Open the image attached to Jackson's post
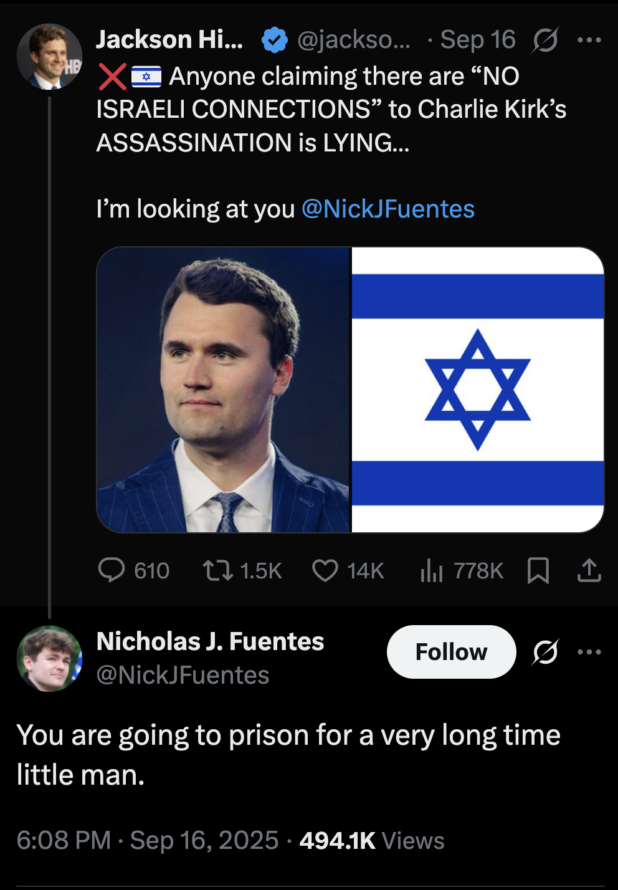 [350, 390]
